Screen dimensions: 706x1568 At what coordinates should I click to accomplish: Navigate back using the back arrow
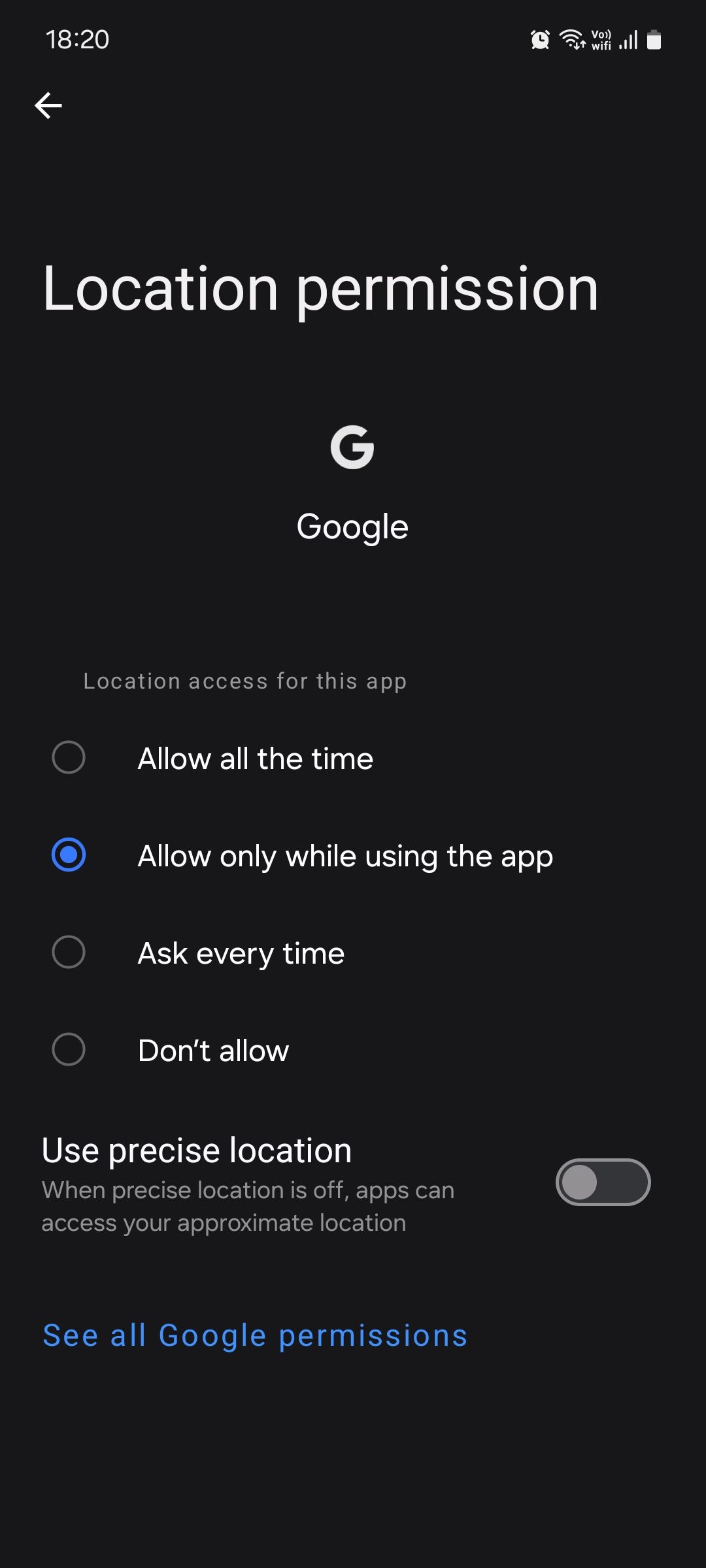[48, 105]
